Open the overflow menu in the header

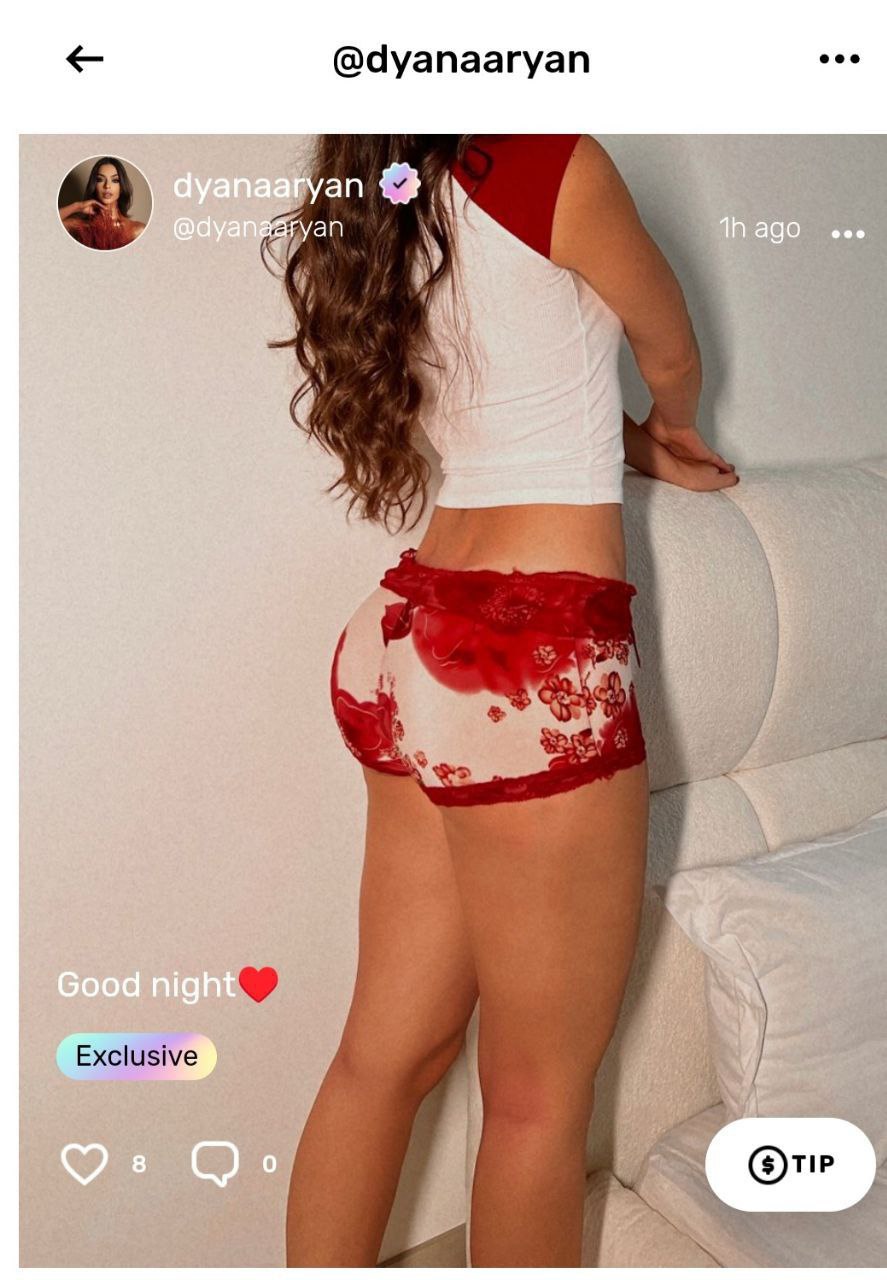[x=838, y=60]
